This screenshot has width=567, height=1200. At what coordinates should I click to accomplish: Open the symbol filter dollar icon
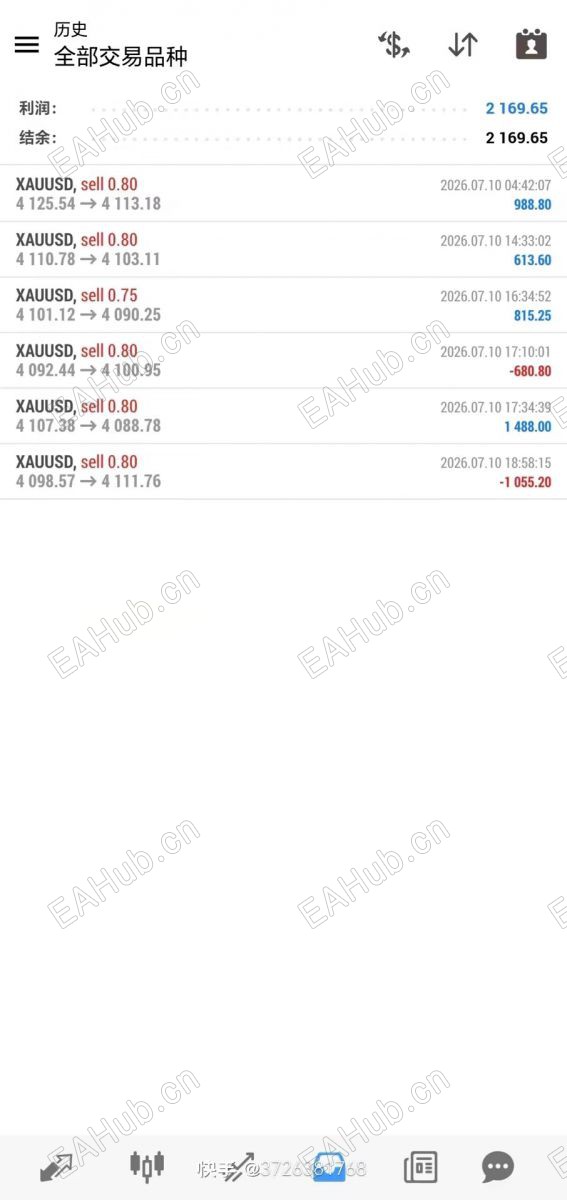(x=393, y=44)
